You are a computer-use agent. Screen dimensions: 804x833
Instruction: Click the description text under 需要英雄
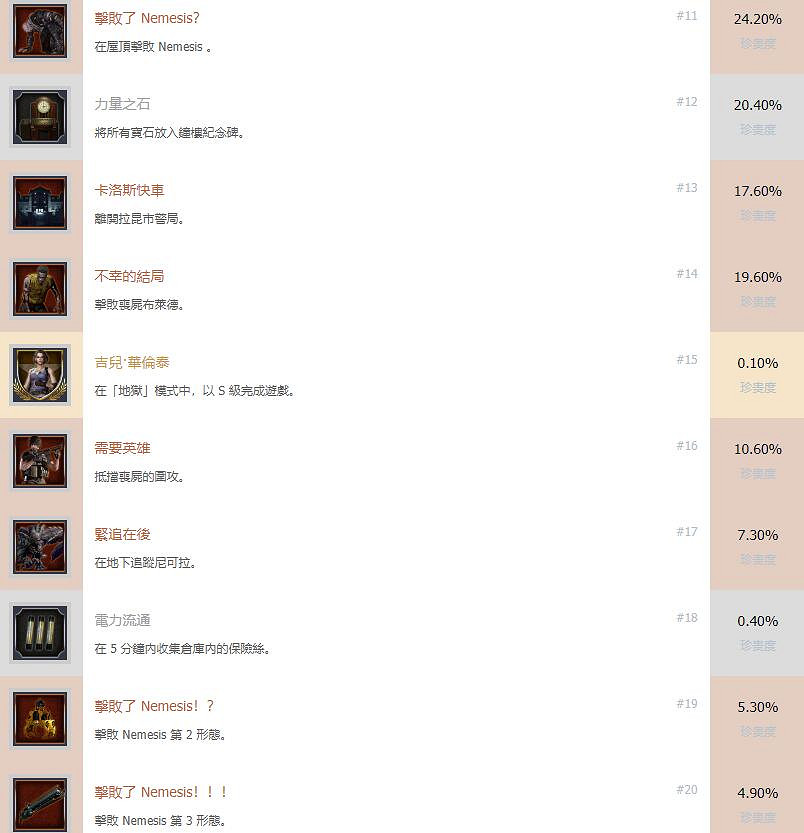(141, 476)
